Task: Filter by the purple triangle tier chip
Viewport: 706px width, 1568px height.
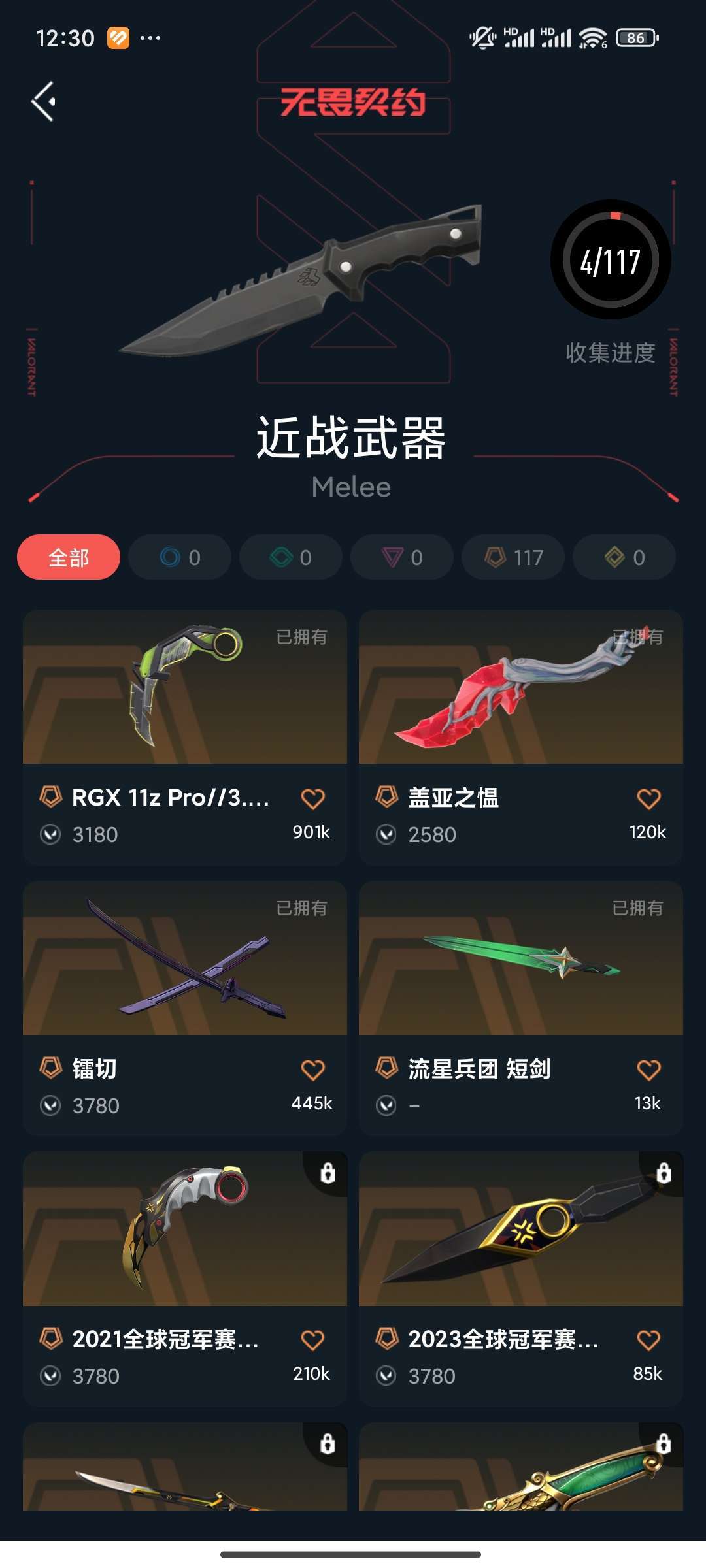Action: 402,557
